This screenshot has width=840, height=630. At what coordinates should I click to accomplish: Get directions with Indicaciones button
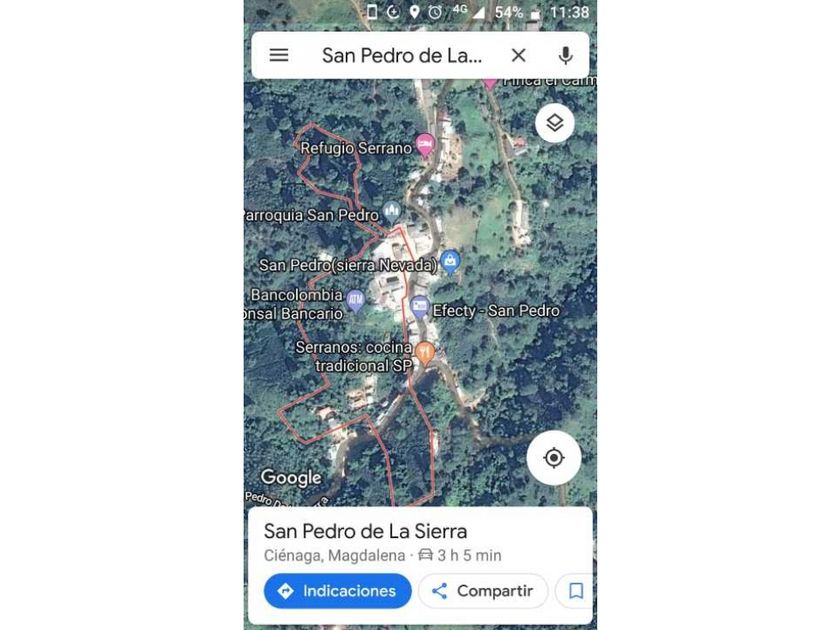337,591
